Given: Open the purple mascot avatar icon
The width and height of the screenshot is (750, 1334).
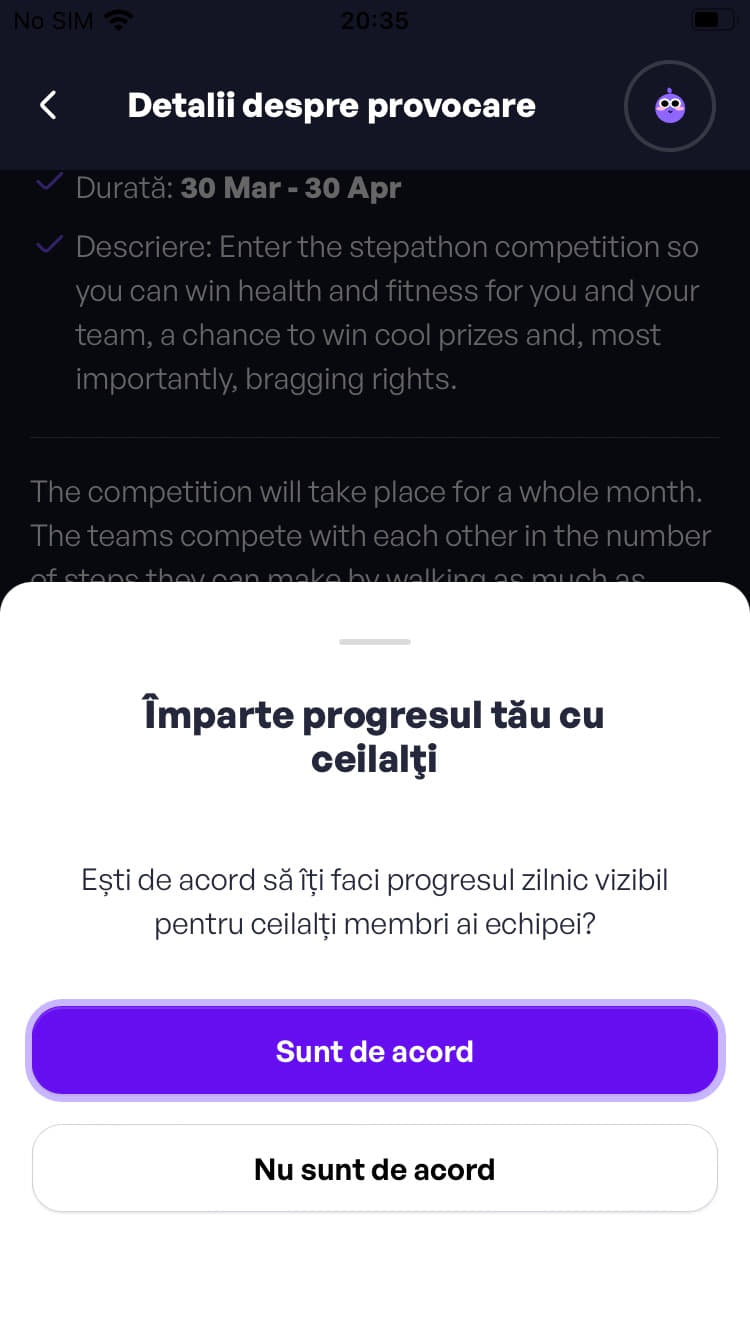Looking at the screenshot, I should point(669,106).
